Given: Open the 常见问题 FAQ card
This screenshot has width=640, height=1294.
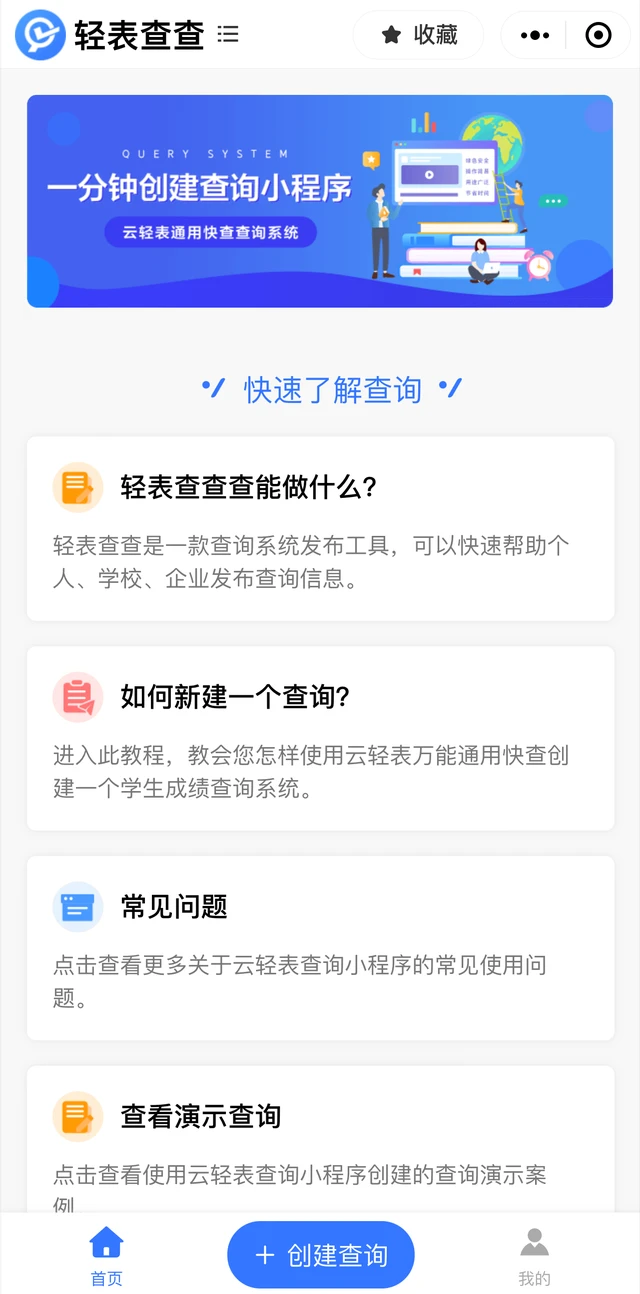Looking at the screenshot, I should tap(320, 947).
